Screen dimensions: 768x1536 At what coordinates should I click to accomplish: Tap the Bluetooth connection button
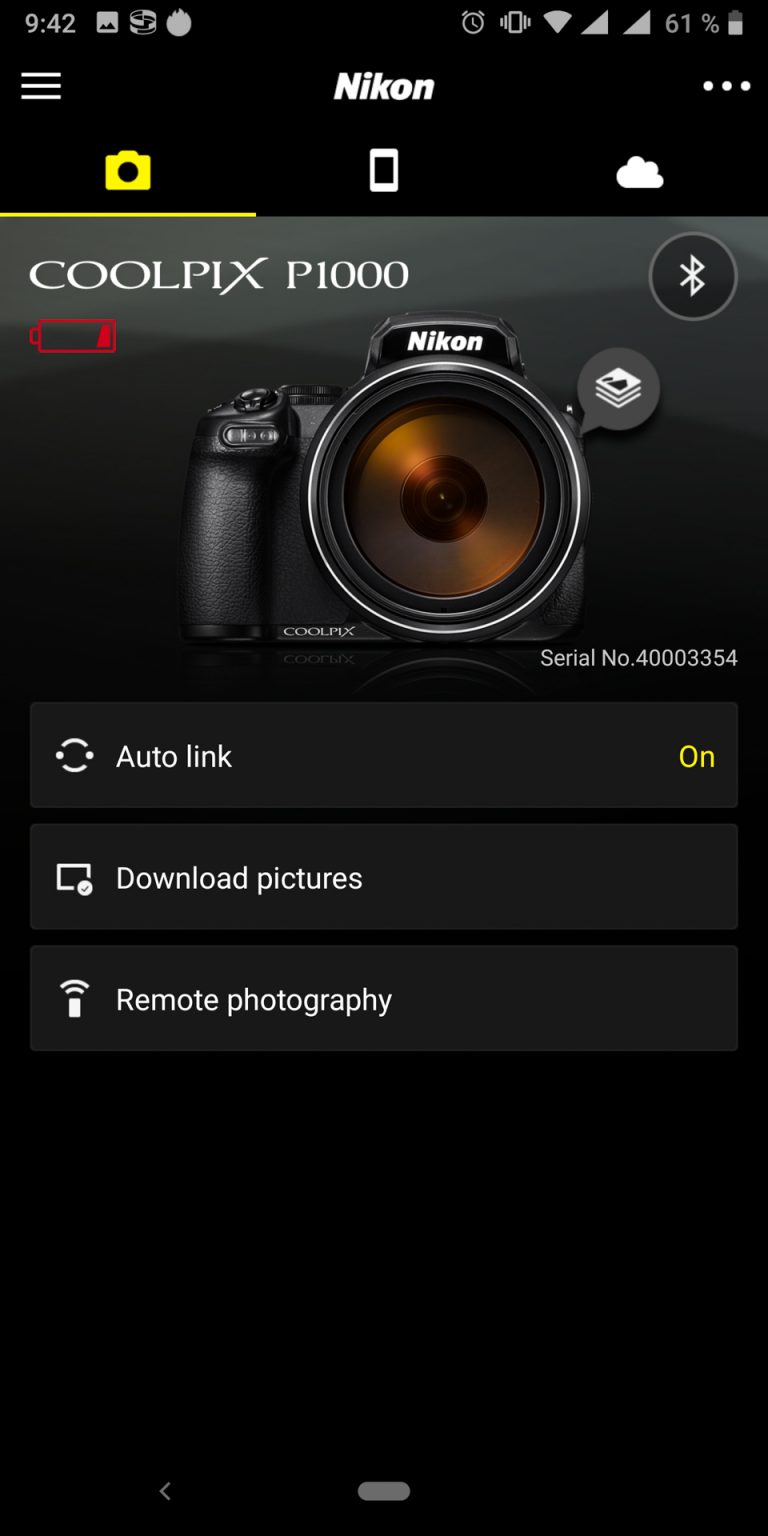point(693,276)
